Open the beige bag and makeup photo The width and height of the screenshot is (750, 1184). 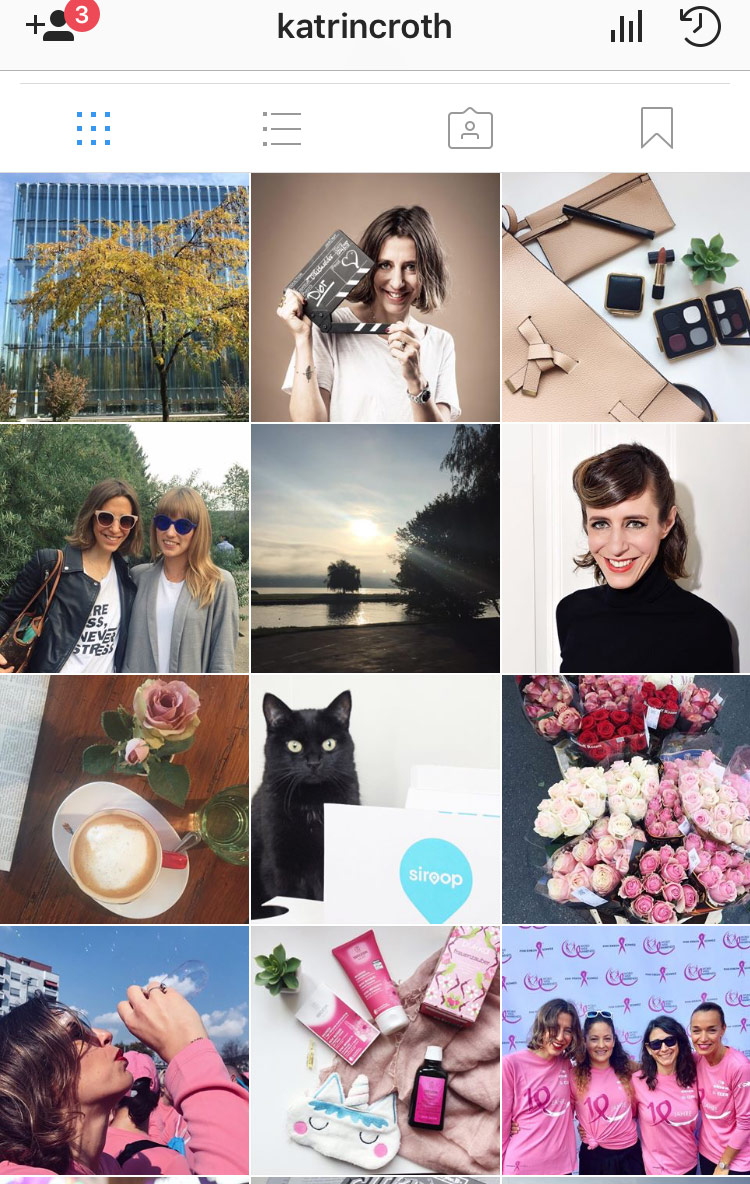626,297
